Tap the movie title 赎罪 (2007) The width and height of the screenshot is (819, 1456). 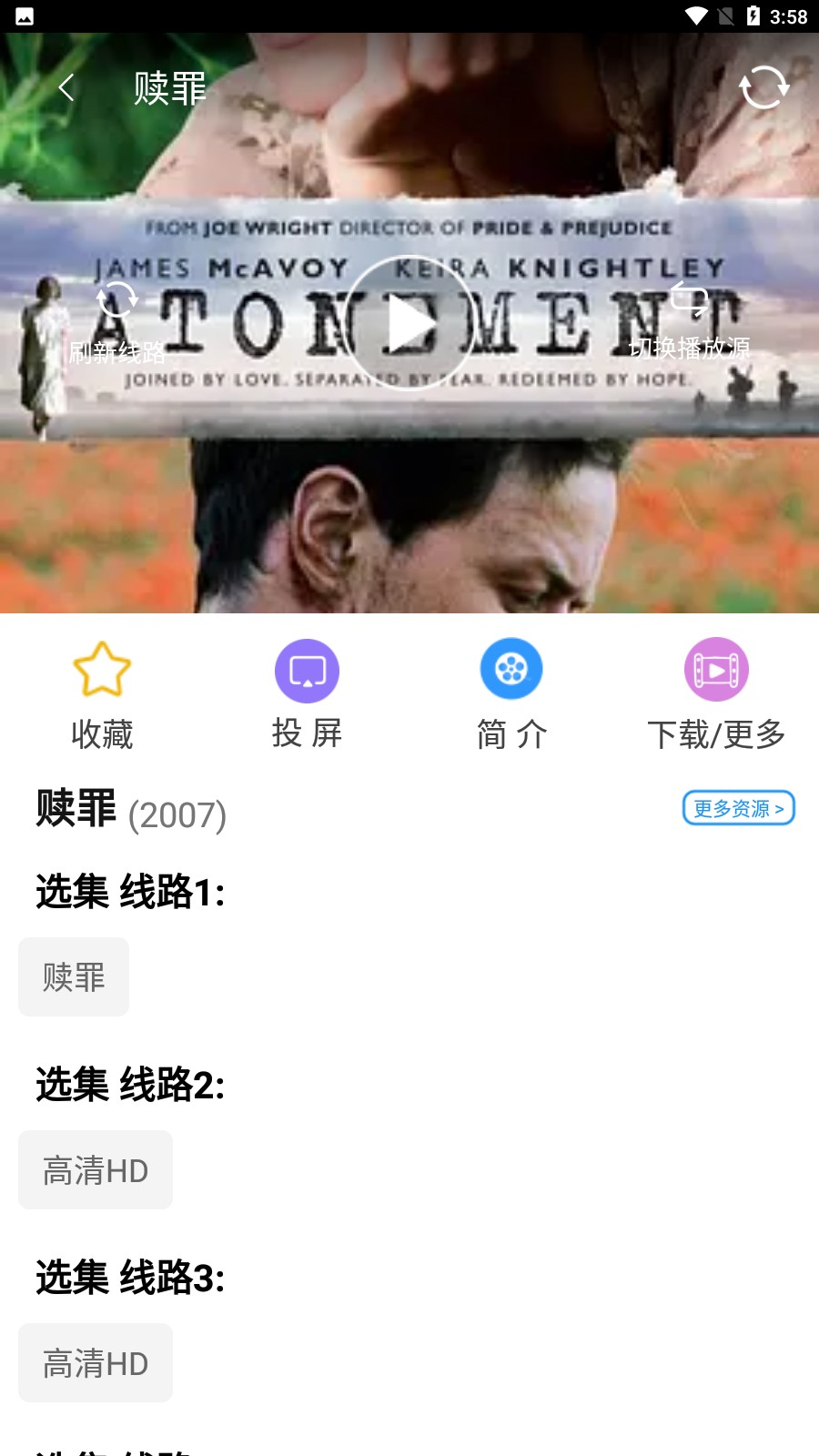[x=129, y=813]
